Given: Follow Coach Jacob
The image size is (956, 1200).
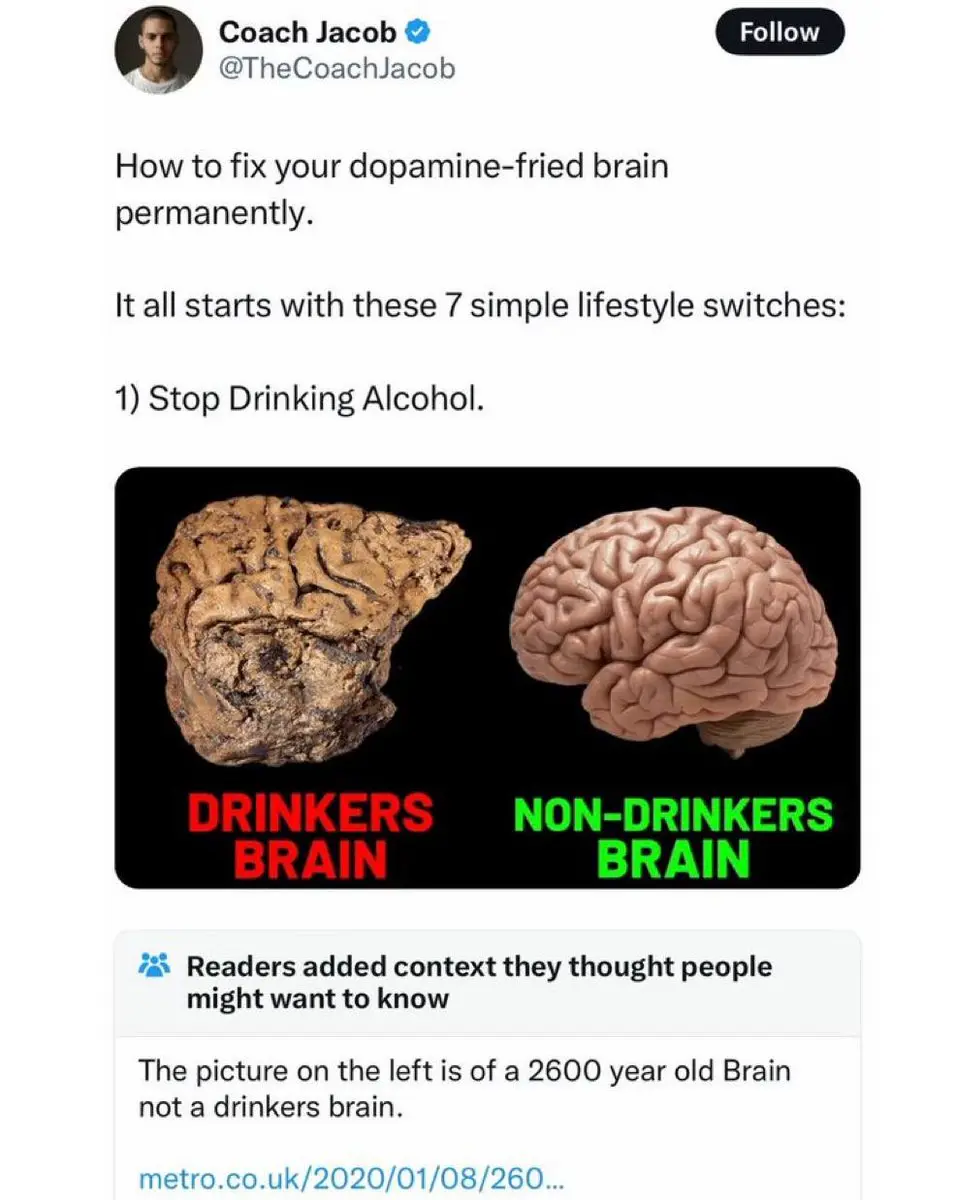Looking at the screenshot, I should [779, 33].
